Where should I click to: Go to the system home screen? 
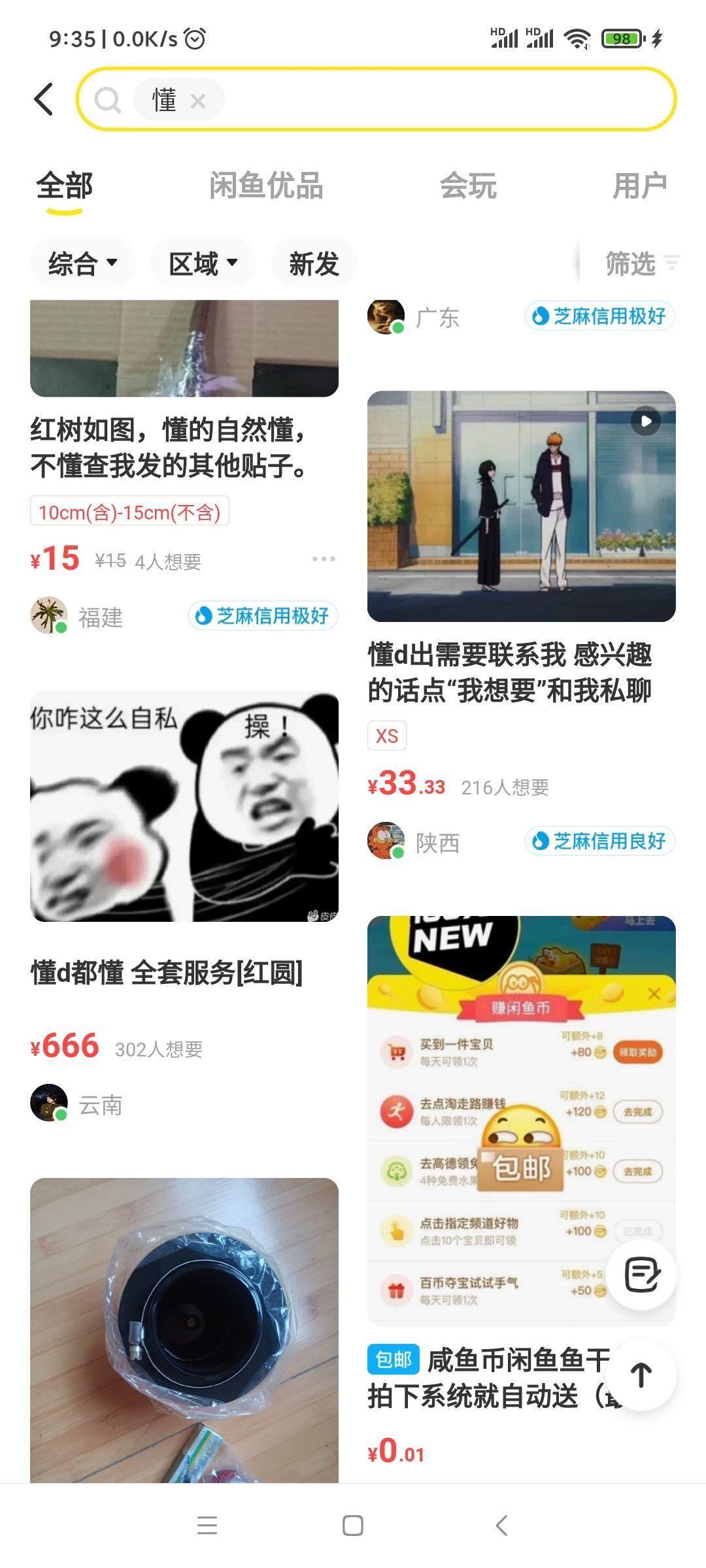coord(353,1526)
